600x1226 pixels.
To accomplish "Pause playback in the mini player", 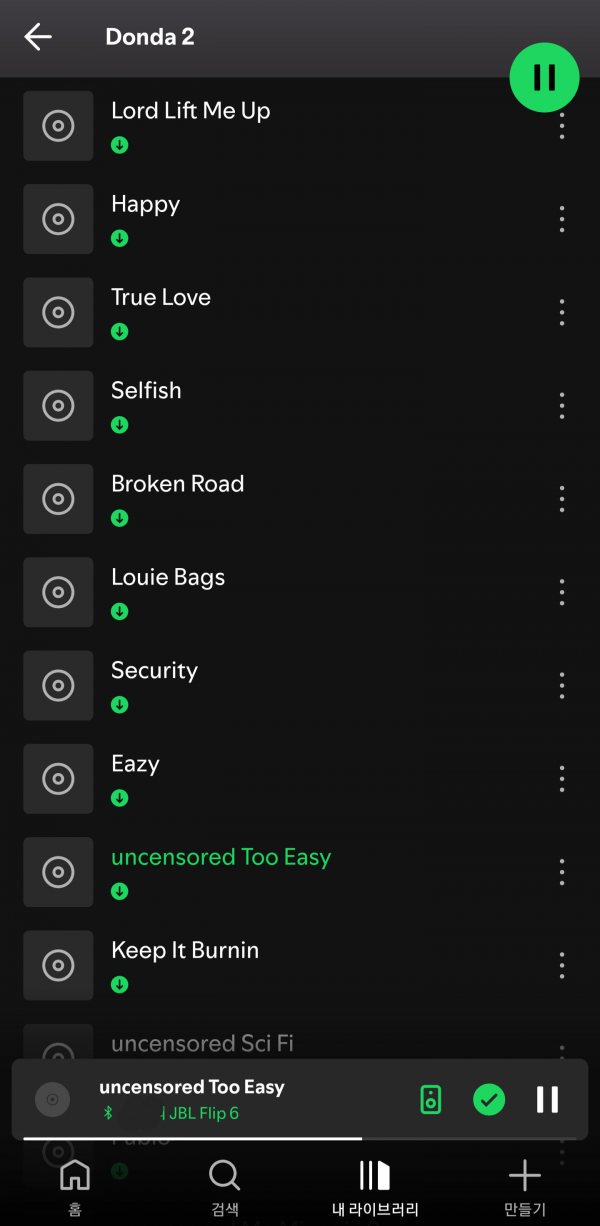I will point(547,1100).
